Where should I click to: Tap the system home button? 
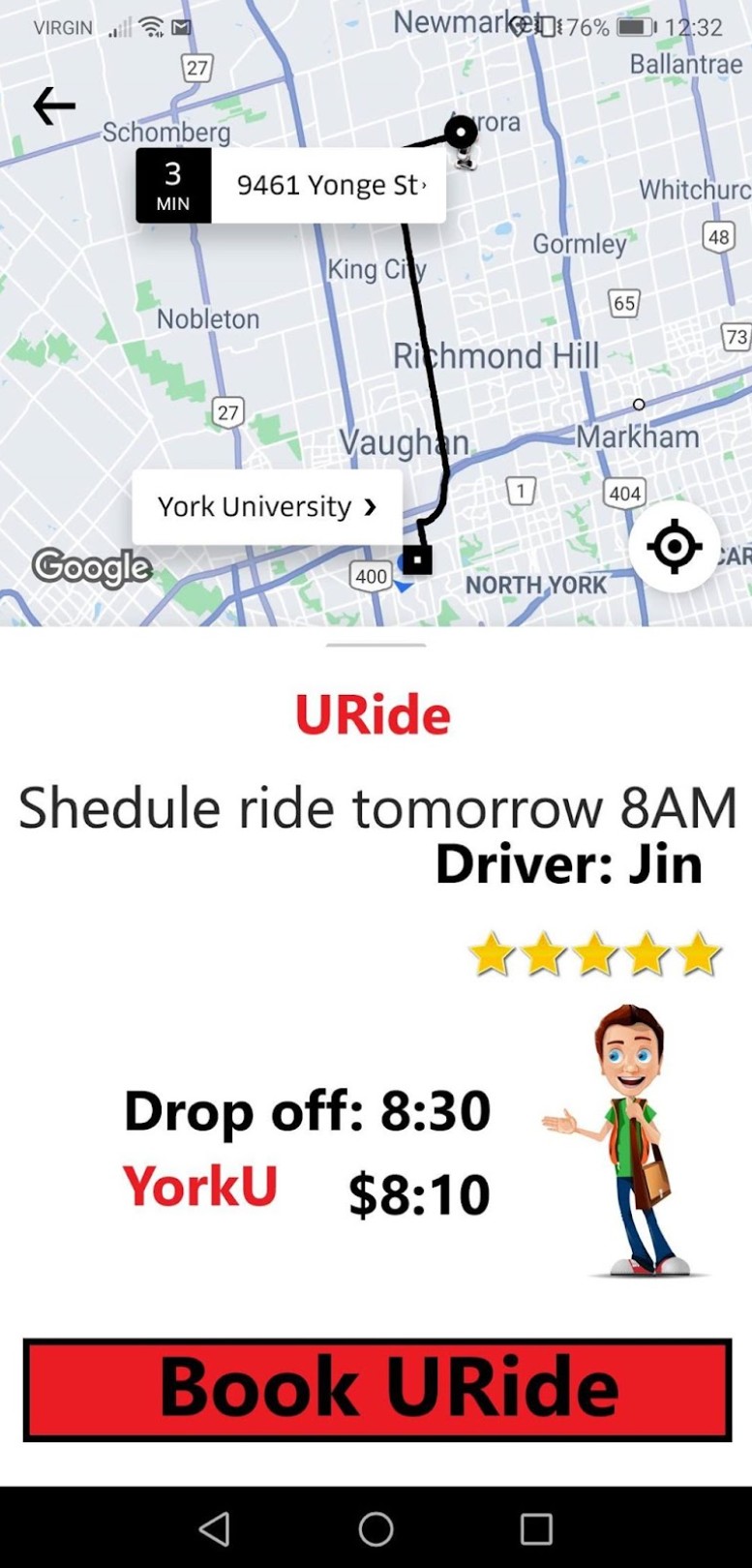tap(376, 1528)
